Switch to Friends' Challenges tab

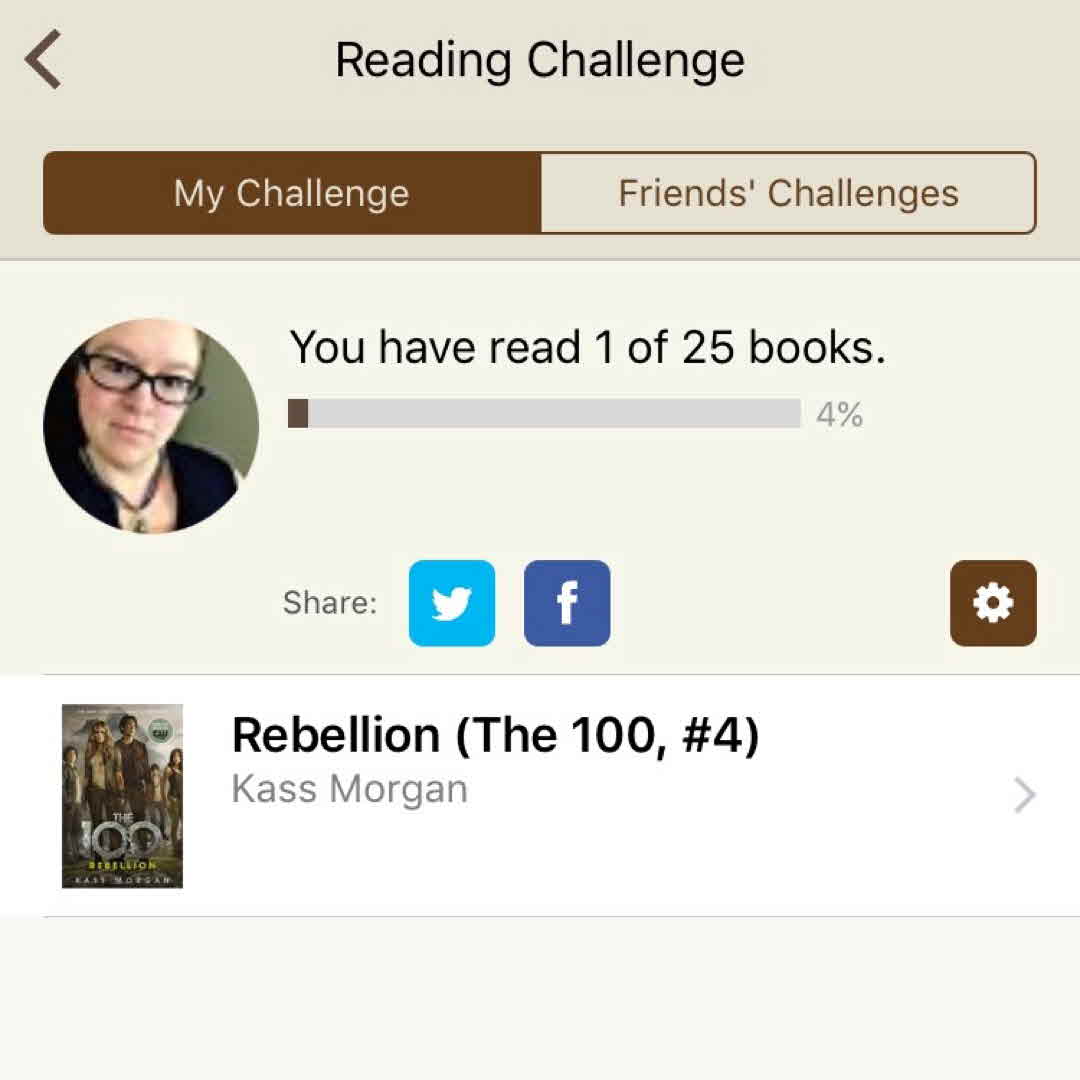788,193
